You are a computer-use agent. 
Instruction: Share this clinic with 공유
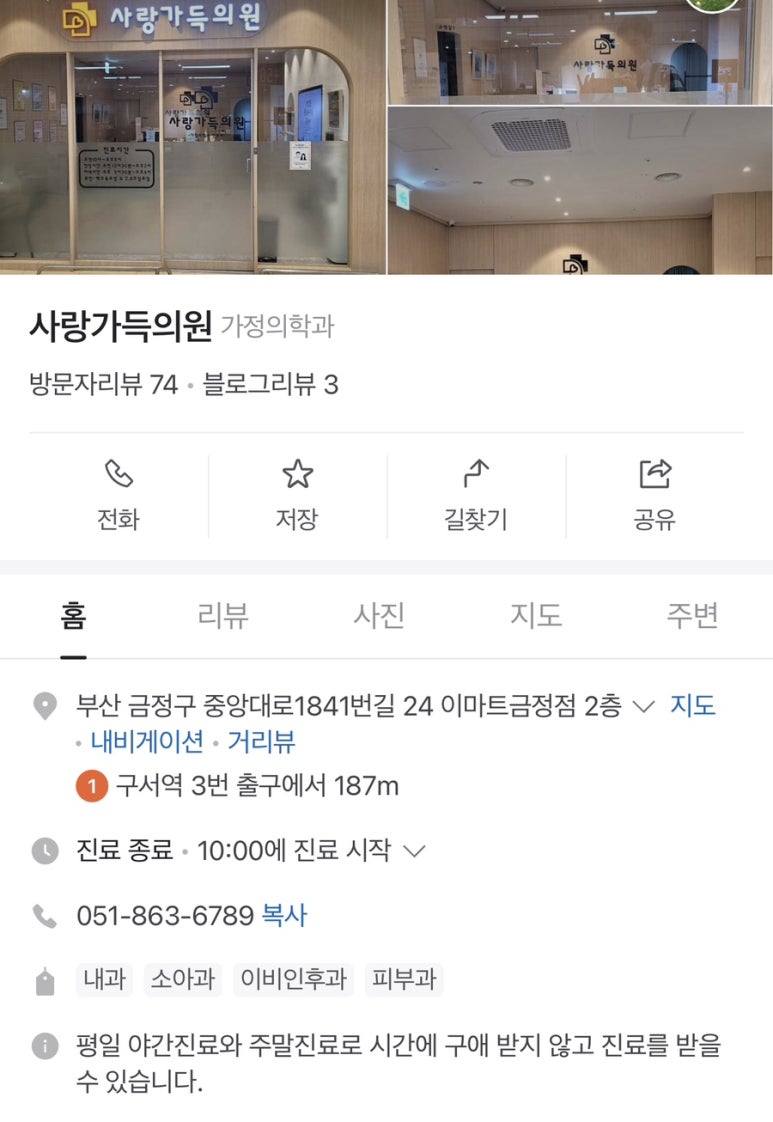click(x=655, y=495)
